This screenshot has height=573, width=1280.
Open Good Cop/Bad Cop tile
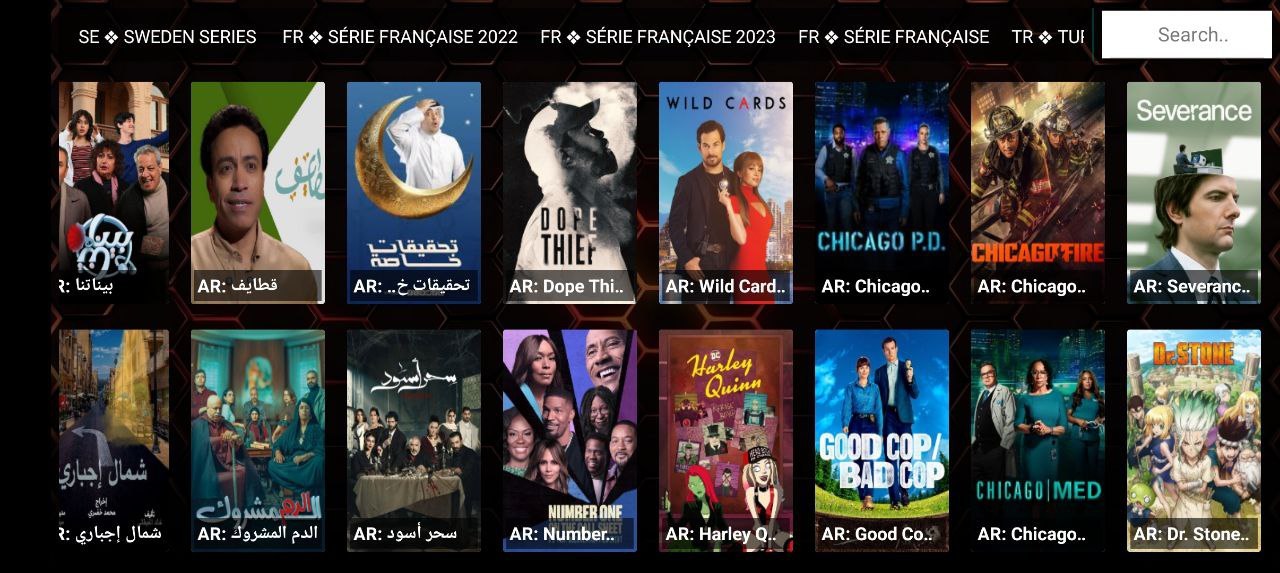point(882,440)
